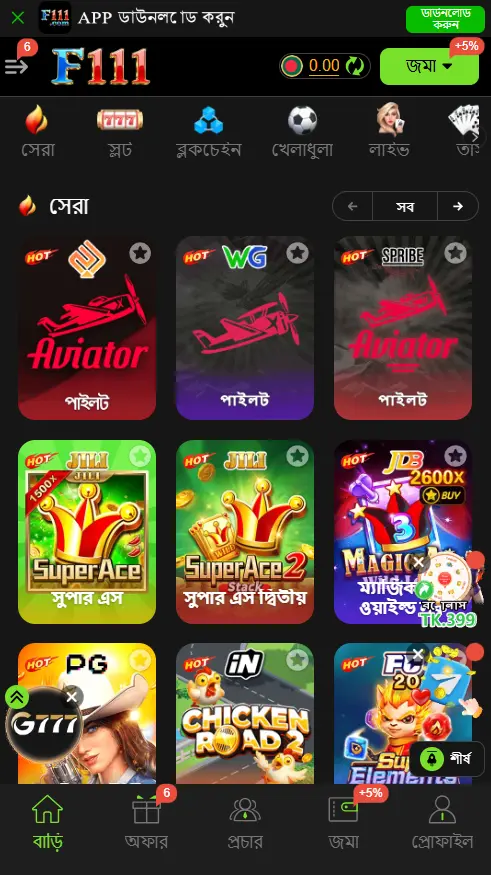Open the Spribe Aviator game
This screenshot has width=491, height=875.
(403, 328)
